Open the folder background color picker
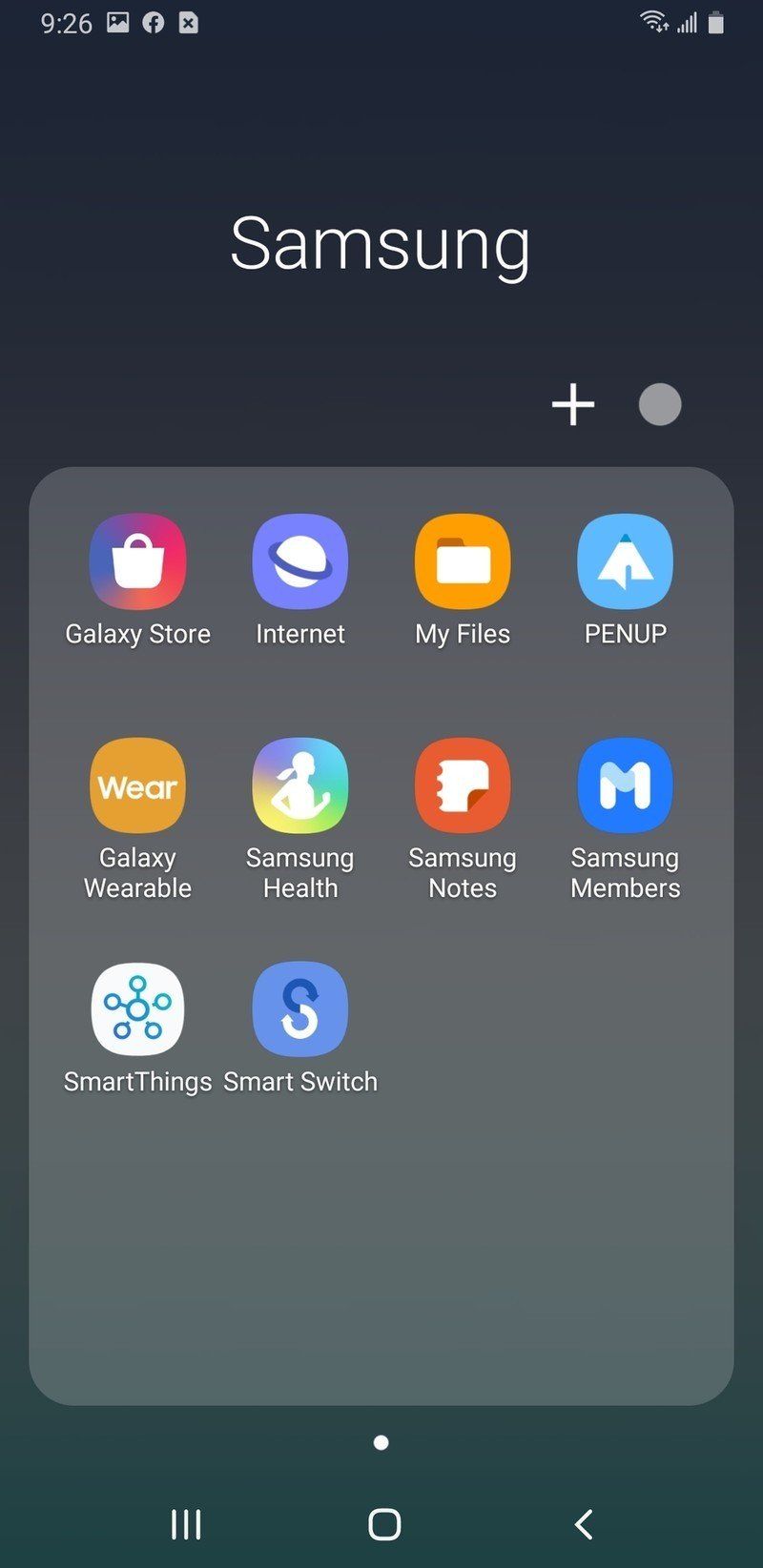 (659, 404)
